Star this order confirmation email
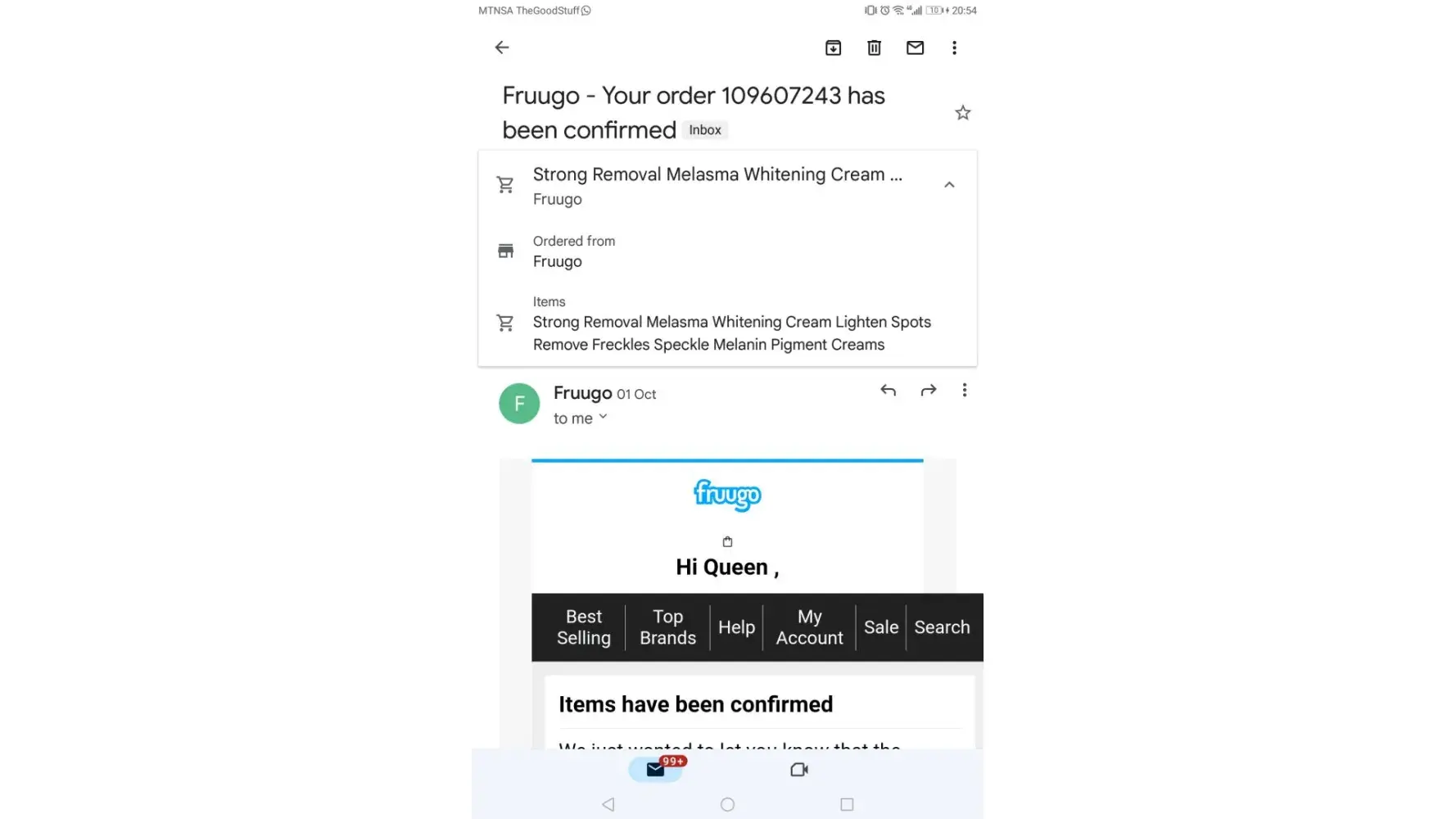 [x=962, y=113]
